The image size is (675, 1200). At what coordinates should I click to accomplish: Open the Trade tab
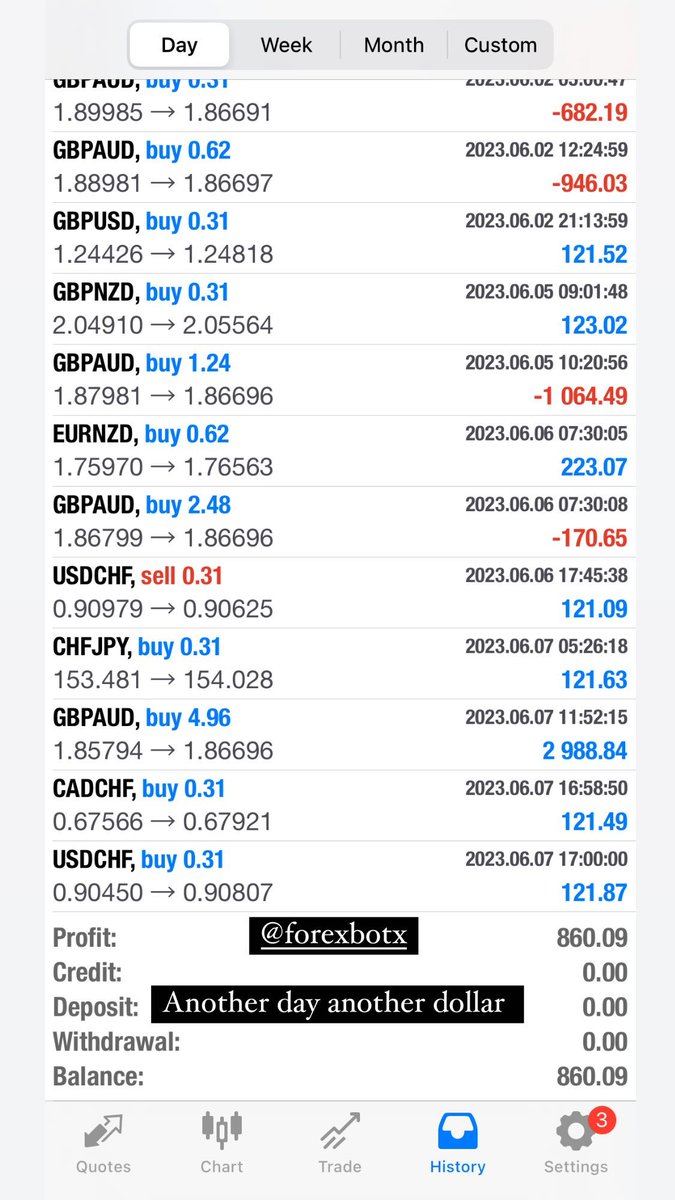click(x=340, y=1144)
